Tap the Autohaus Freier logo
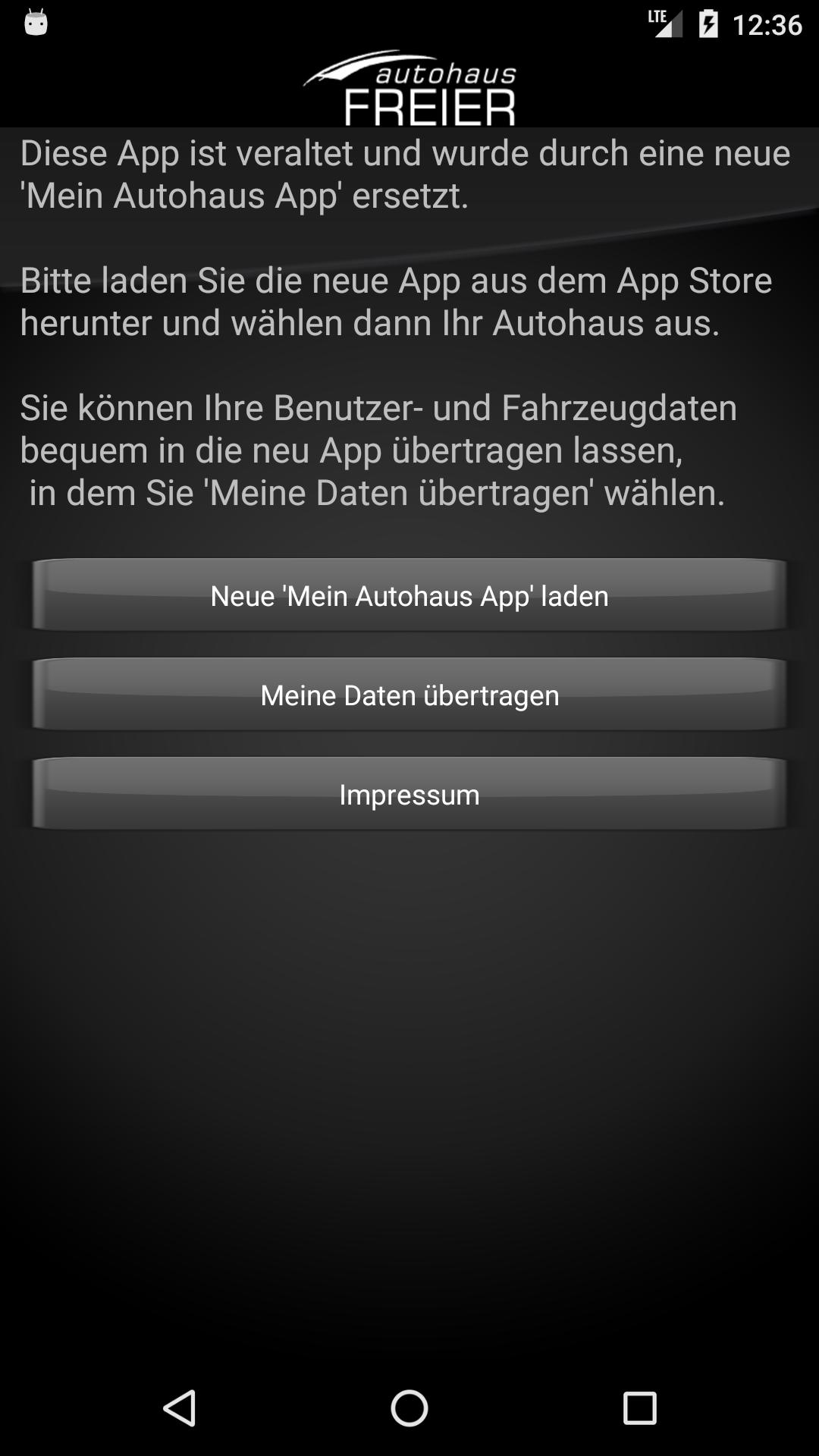 point(409,87)
